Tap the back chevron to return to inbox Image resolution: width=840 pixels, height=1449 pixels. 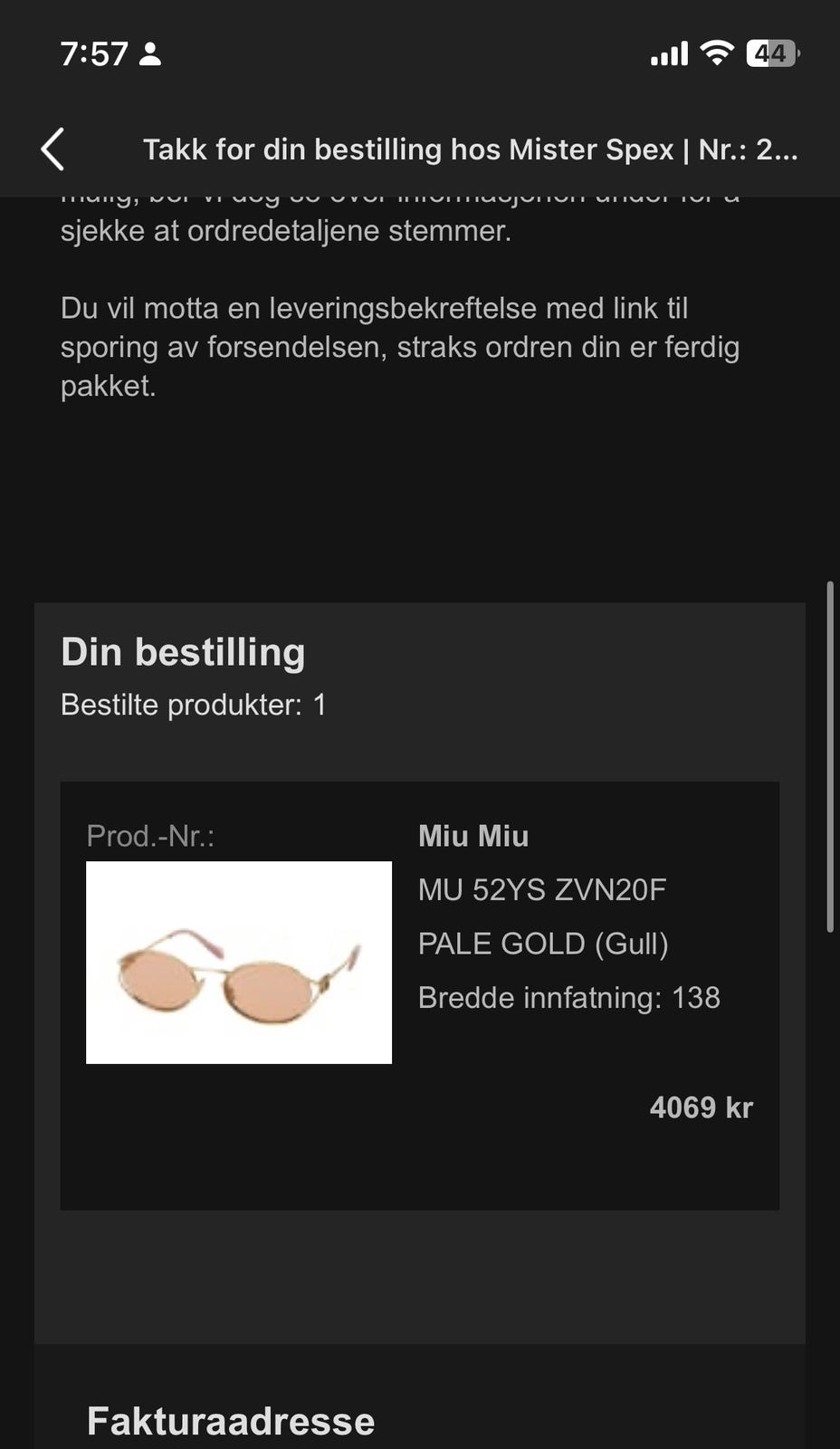53,149
